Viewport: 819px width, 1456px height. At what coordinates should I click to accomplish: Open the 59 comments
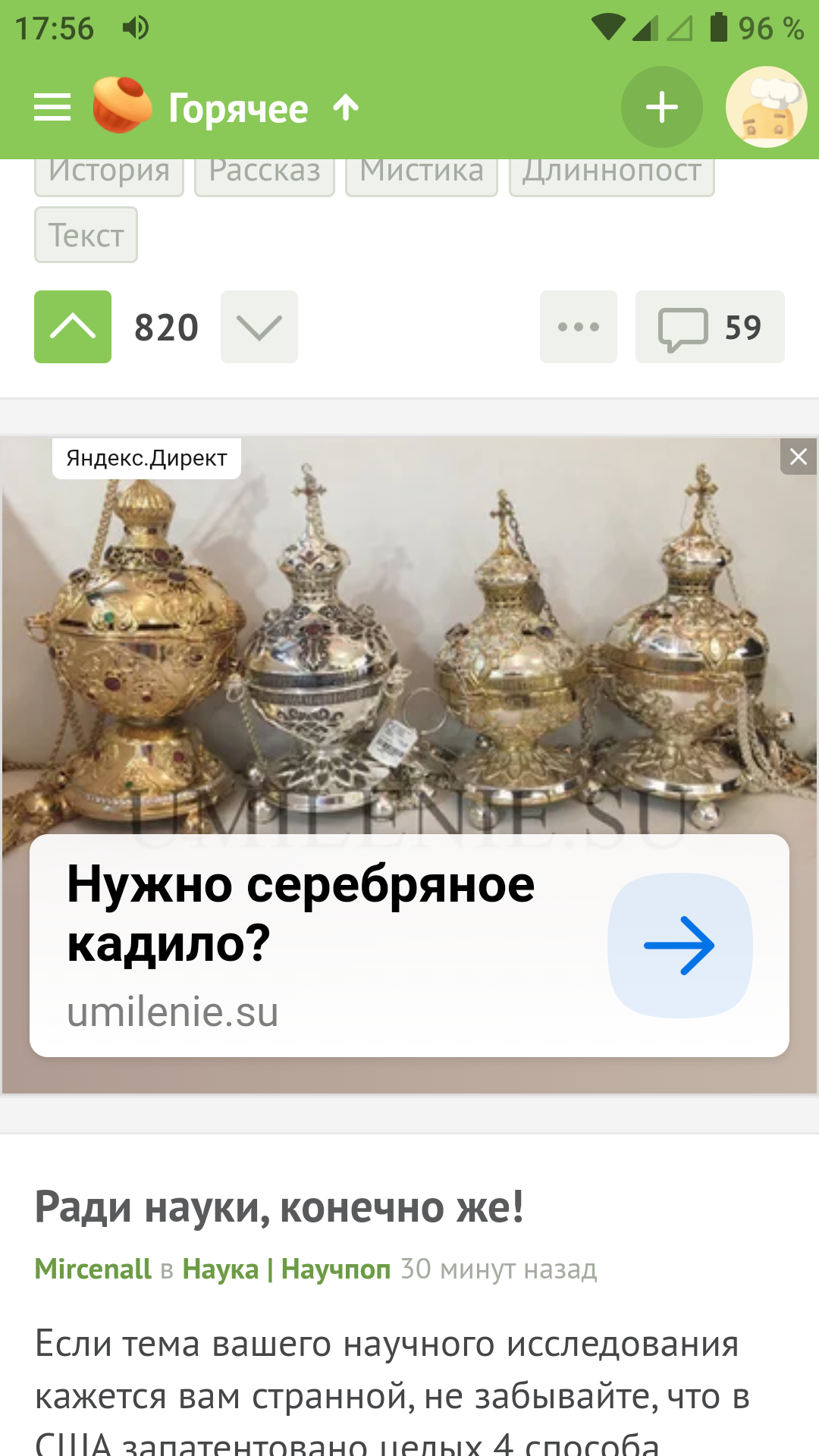710,327
